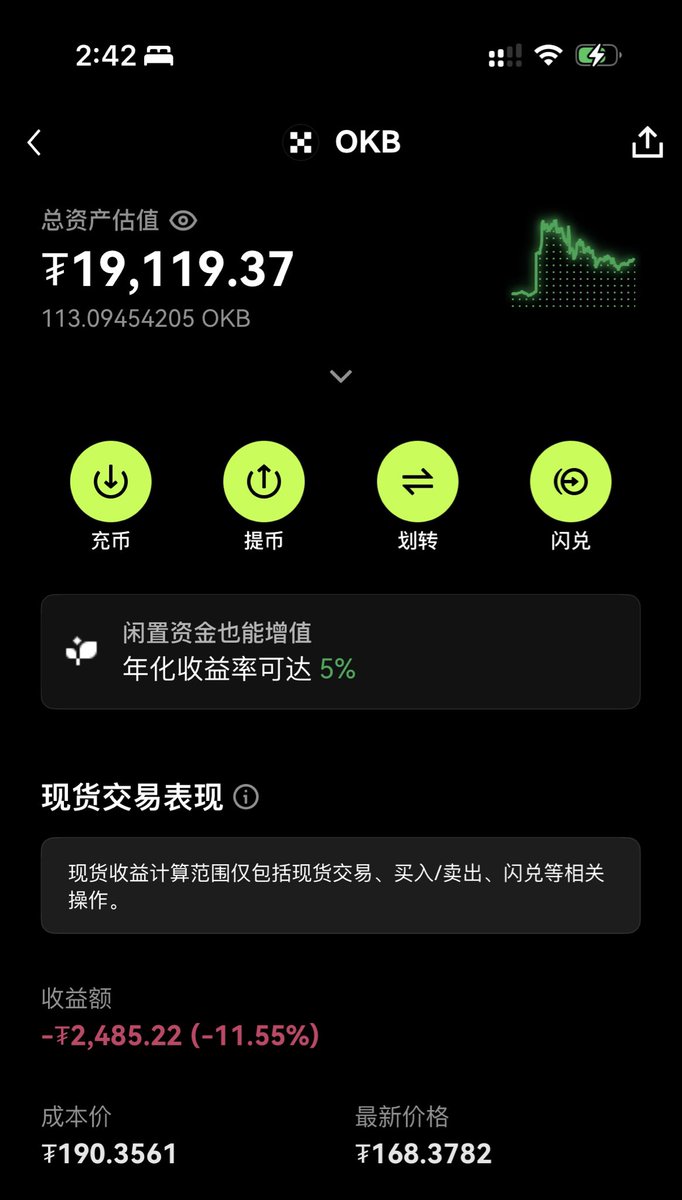The image size is (682, 1200).
Task: Open the OKB price chart thumbnail
Action: [573, 262]
